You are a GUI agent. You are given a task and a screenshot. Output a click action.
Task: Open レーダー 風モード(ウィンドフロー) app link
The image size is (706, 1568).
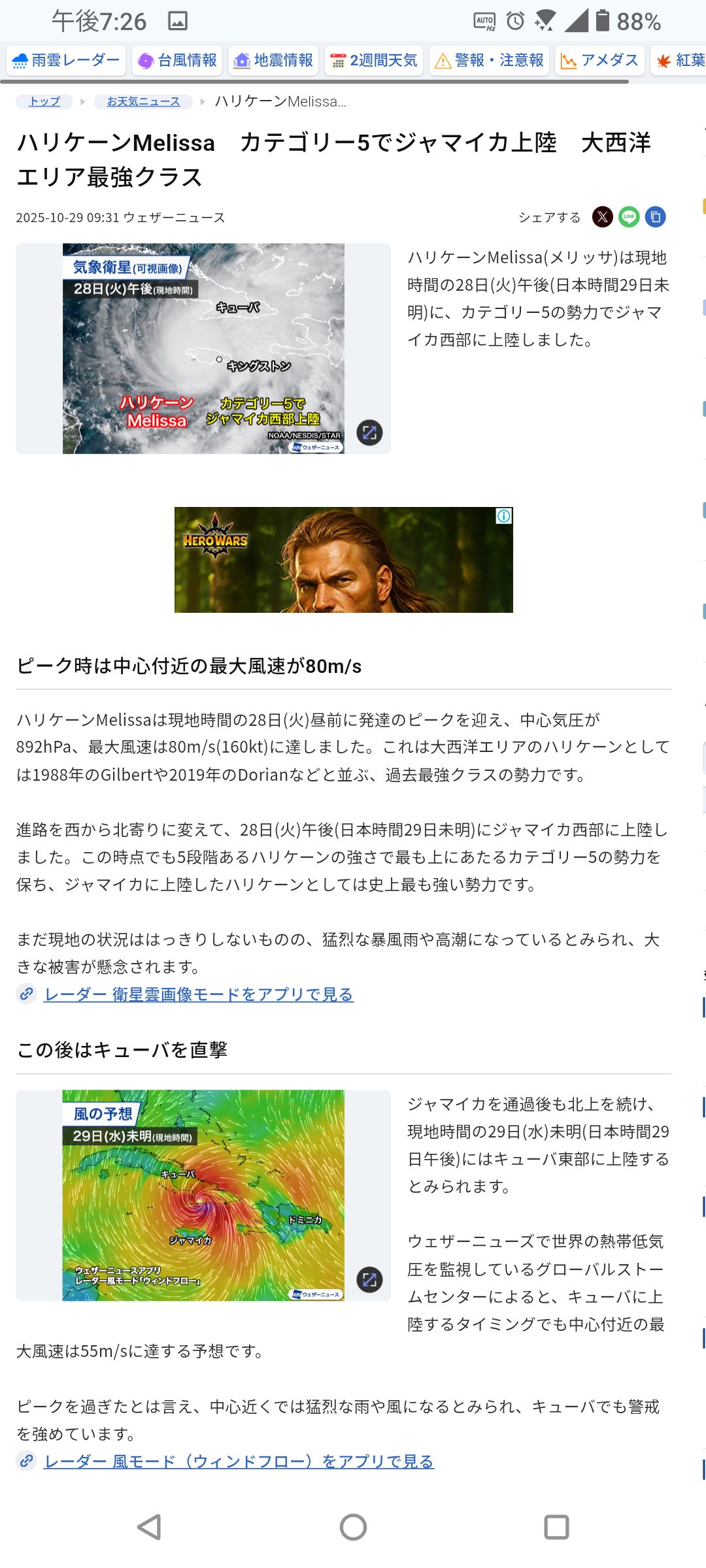tap(239, 1462)
